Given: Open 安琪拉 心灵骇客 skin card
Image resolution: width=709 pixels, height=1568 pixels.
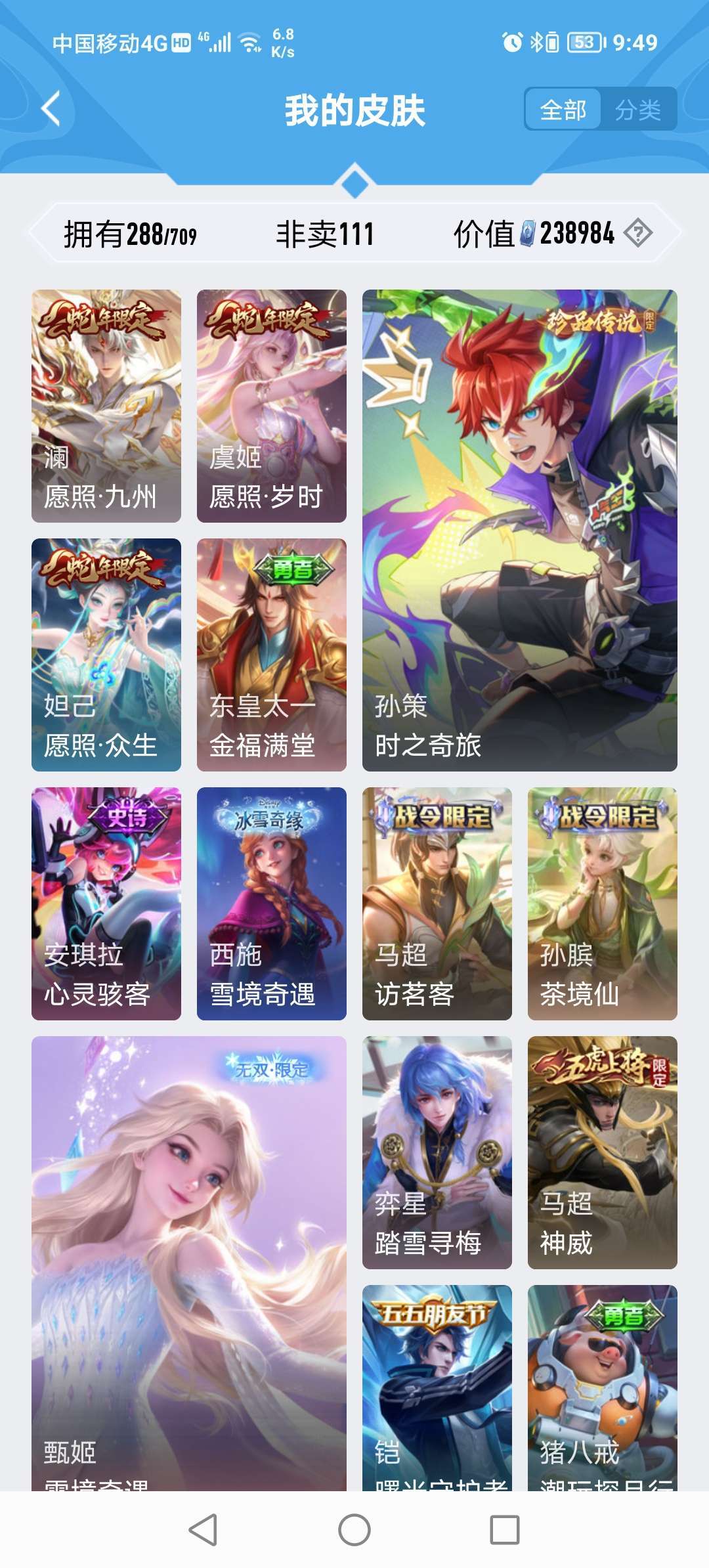Looking at the screenshot, I should 106,904.
